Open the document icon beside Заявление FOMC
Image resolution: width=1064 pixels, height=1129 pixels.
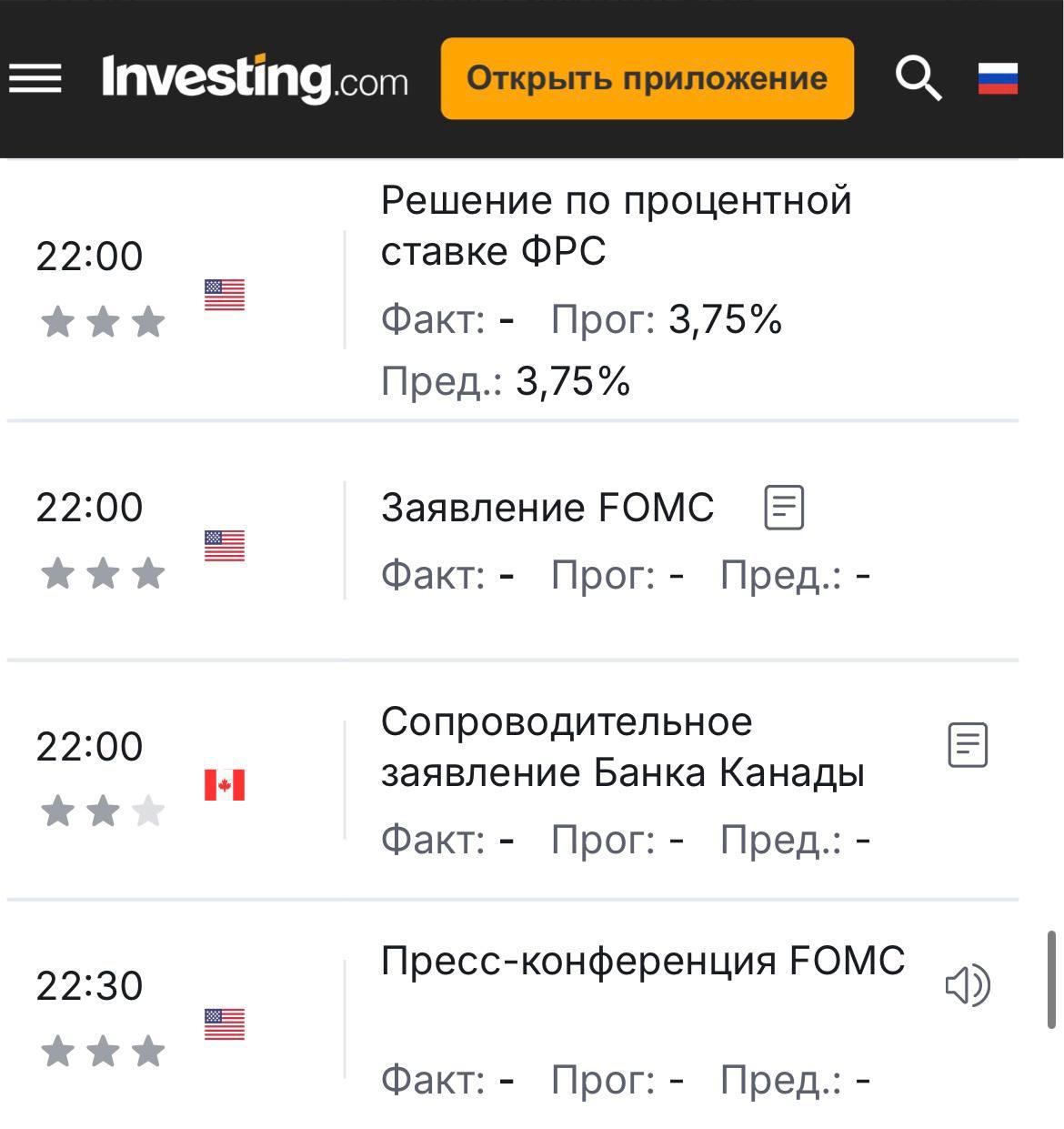pos(784,507)
